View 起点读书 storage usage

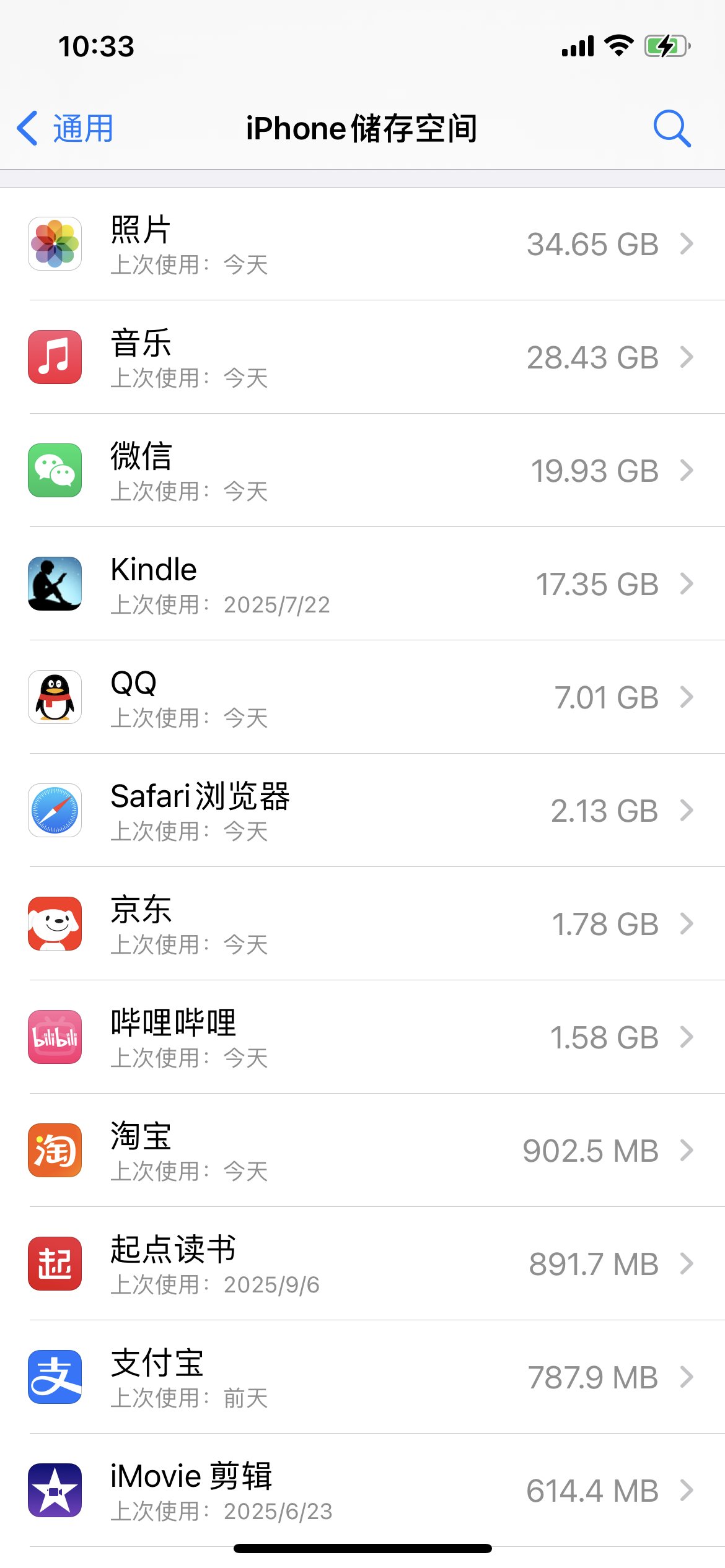click(x=362, y=1264)
